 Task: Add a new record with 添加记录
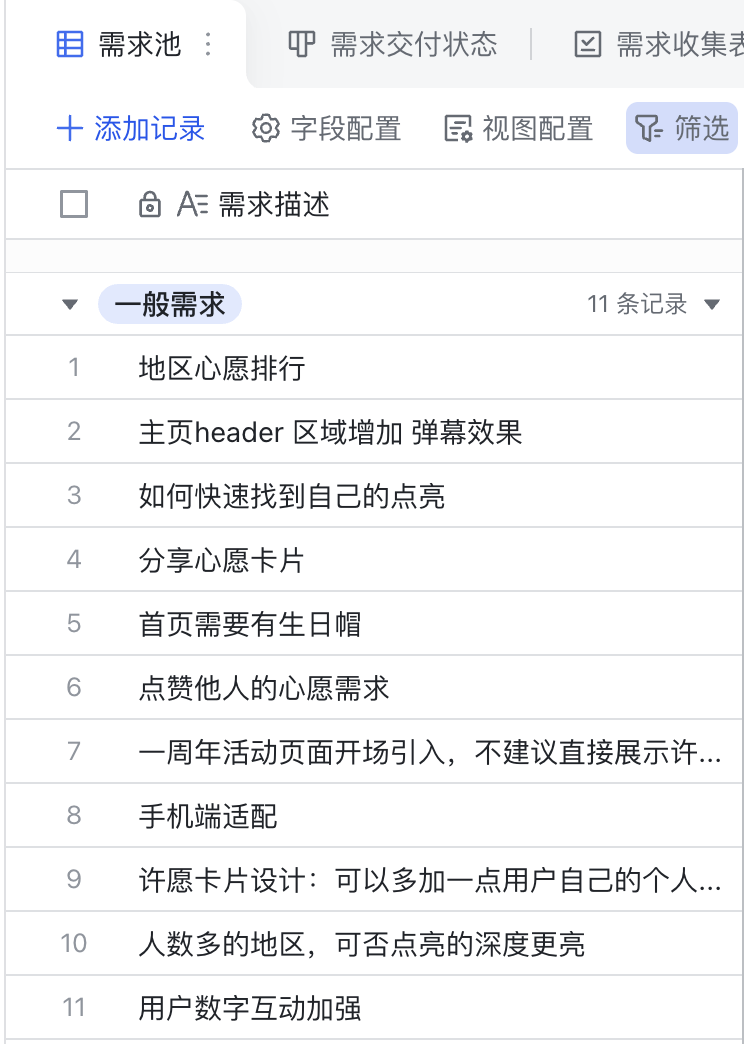click(x=131, y=128)
